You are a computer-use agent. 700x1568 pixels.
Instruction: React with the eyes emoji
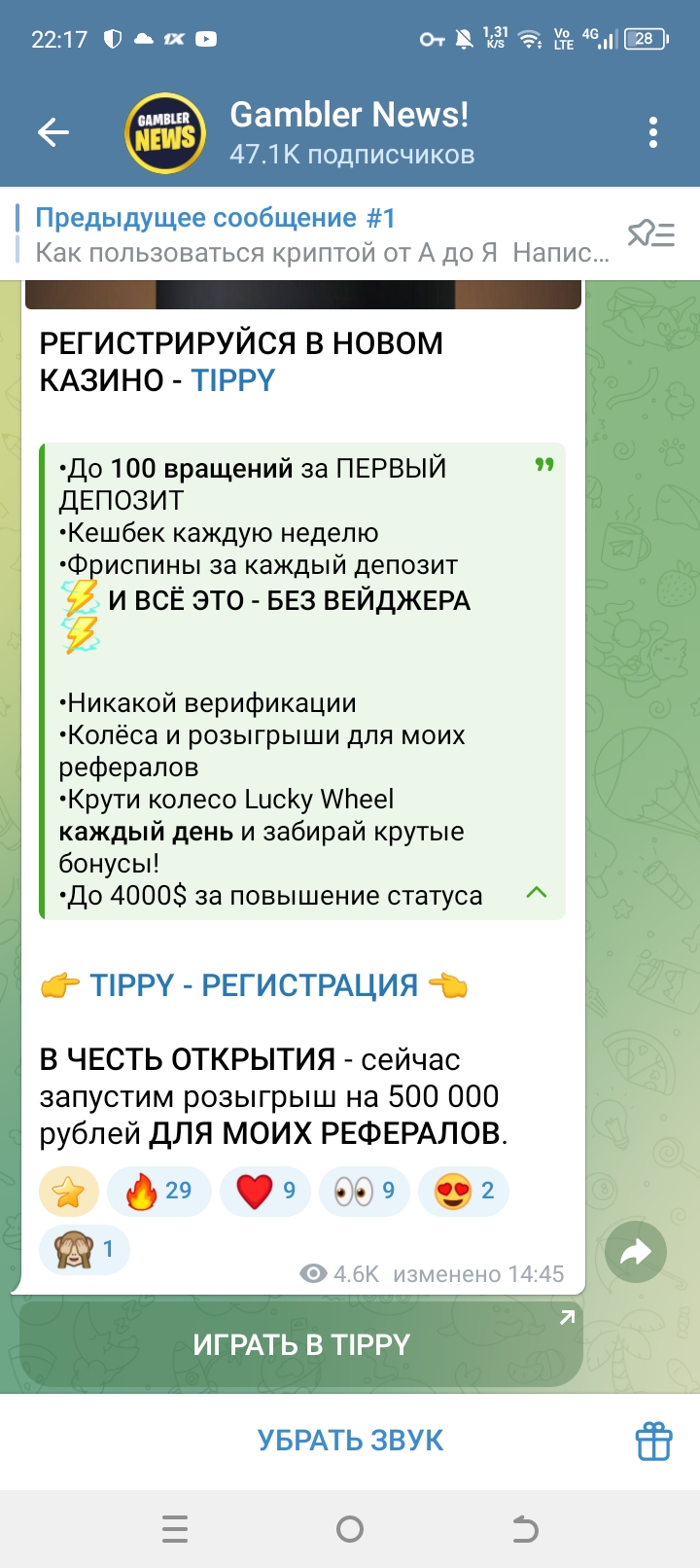pos(364,1192)
